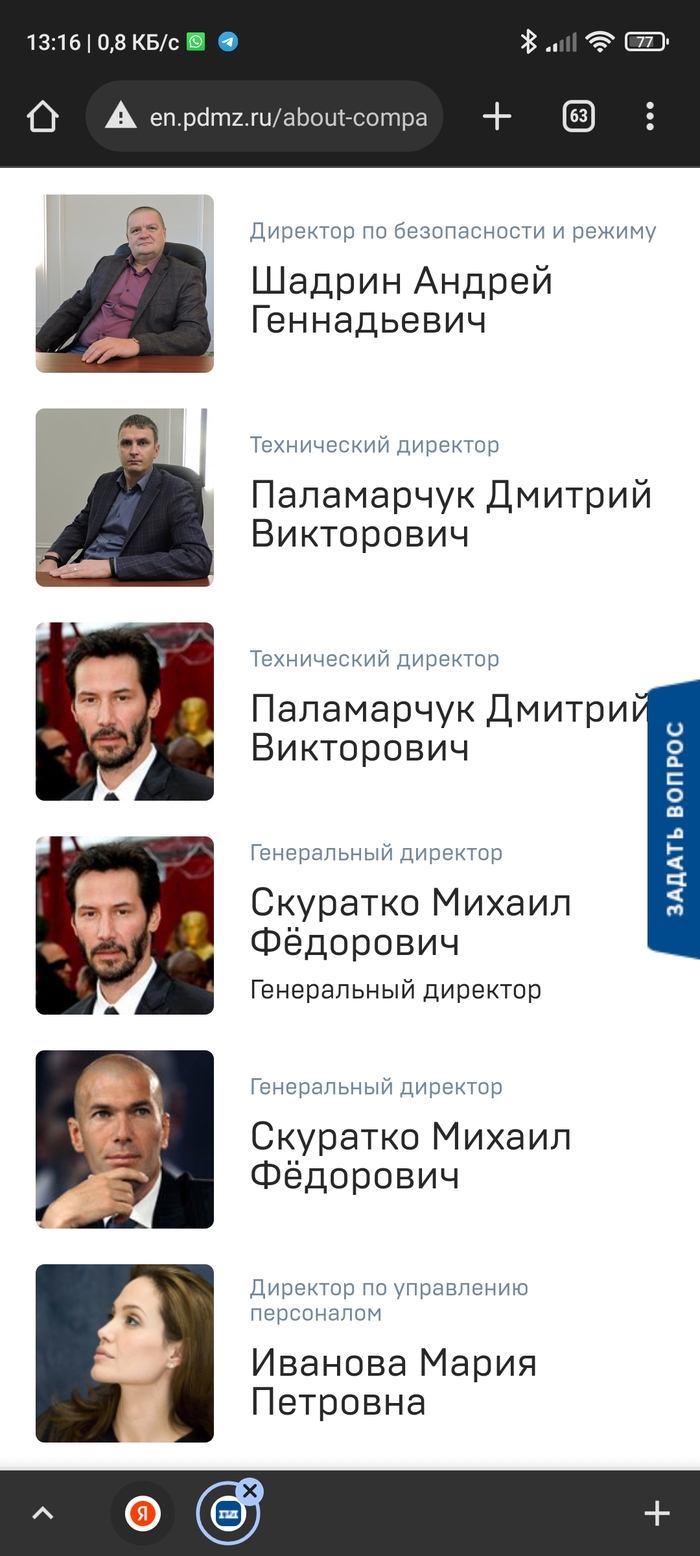Add a tab using the tab strip plus
Screen dimensions: 700x1556
[657, 1514]
